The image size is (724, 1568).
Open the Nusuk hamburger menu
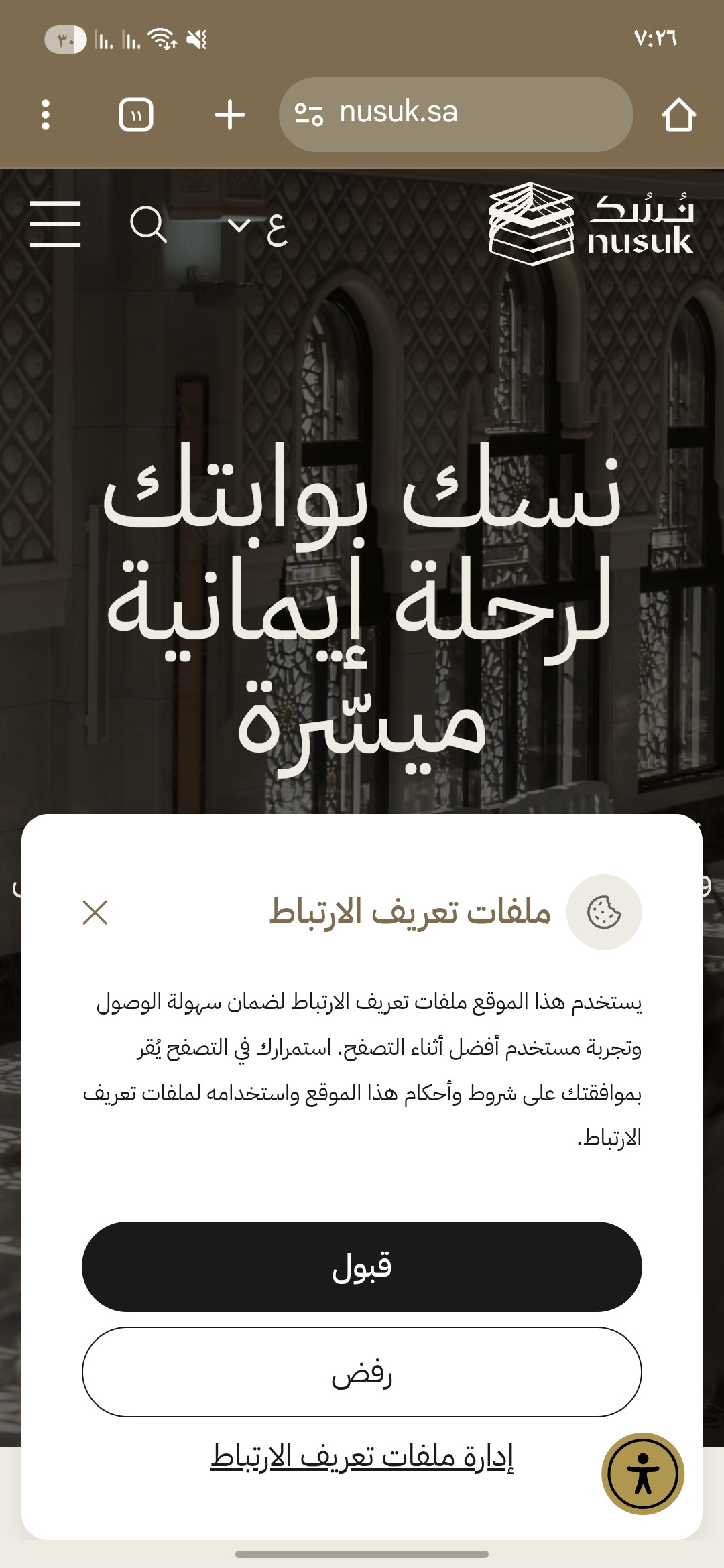[55, 224]
